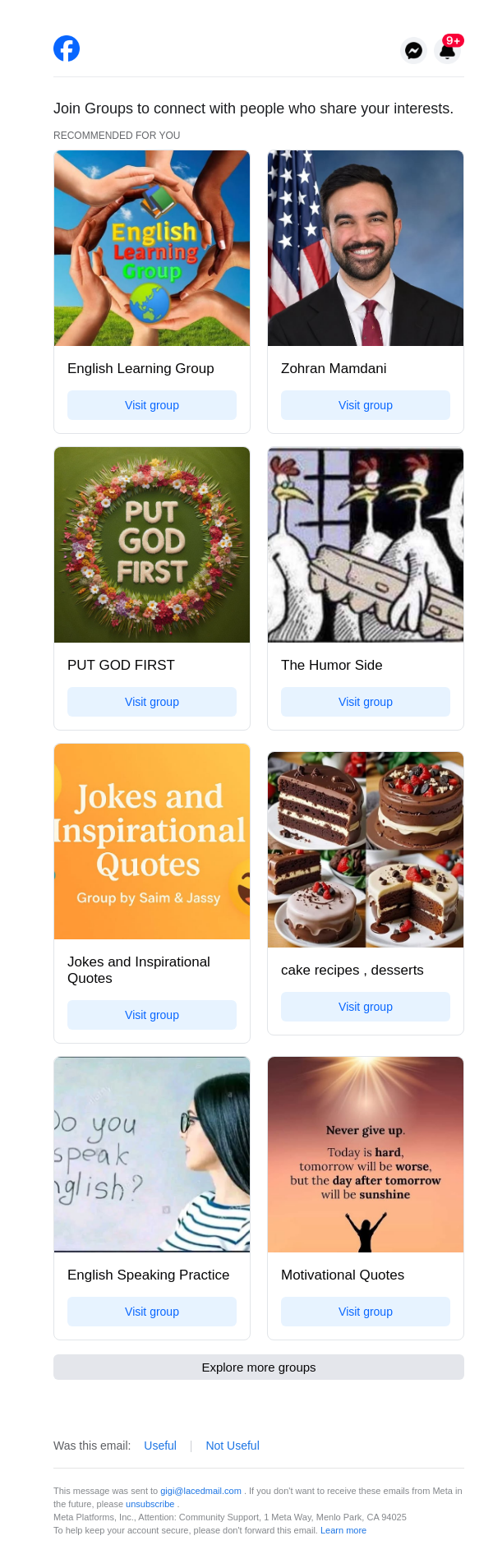Open the Motivational Quotes group image

[366, 1155]
